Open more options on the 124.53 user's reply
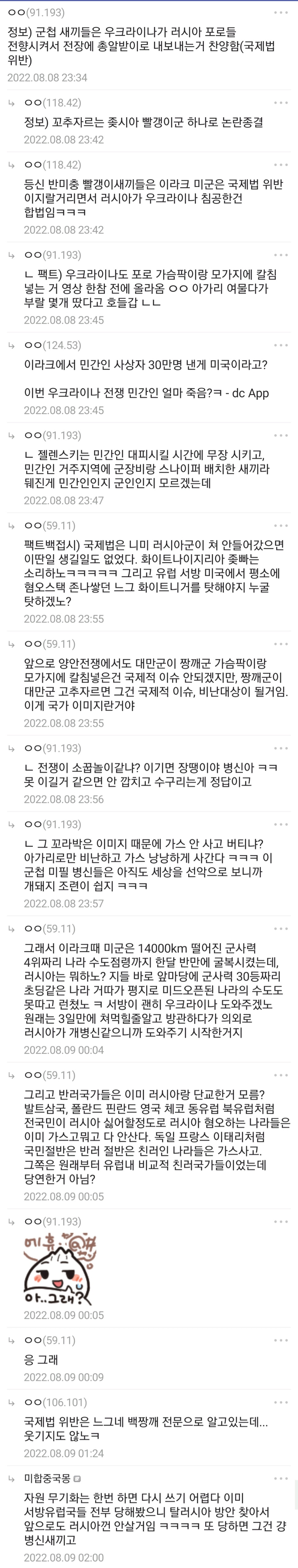 280,345
